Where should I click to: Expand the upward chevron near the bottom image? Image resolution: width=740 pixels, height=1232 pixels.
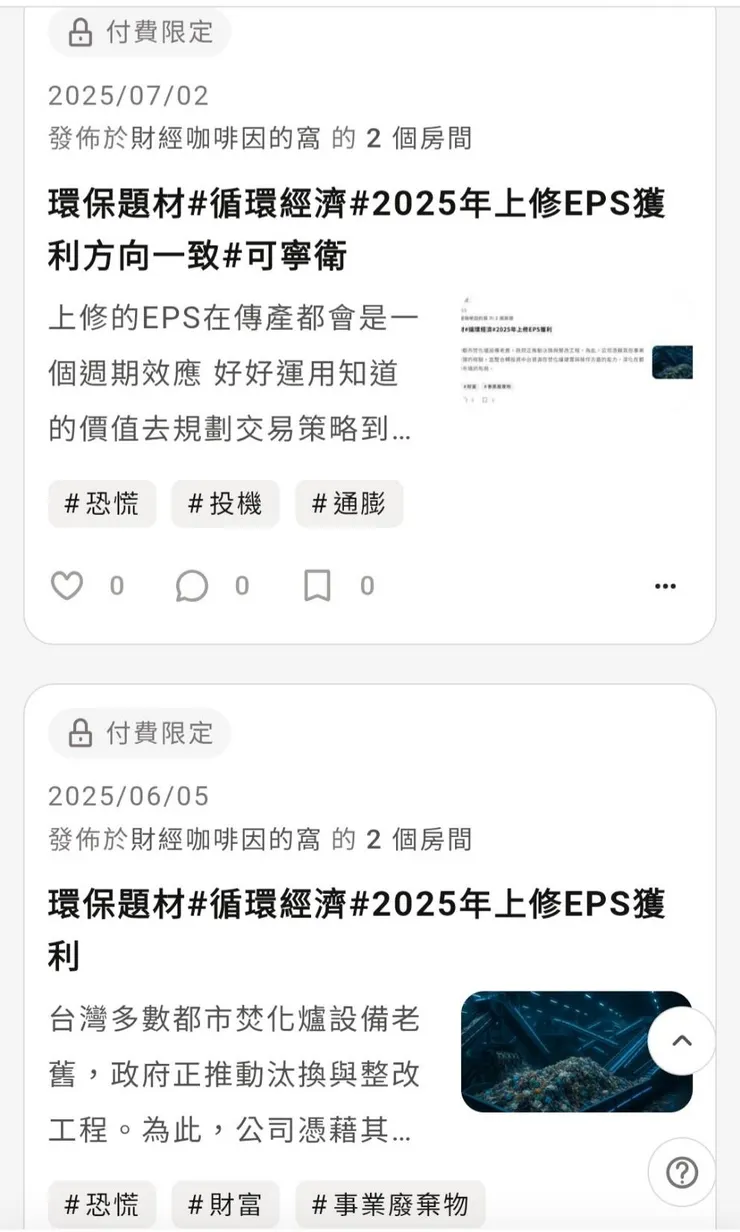coord(680,1041)
